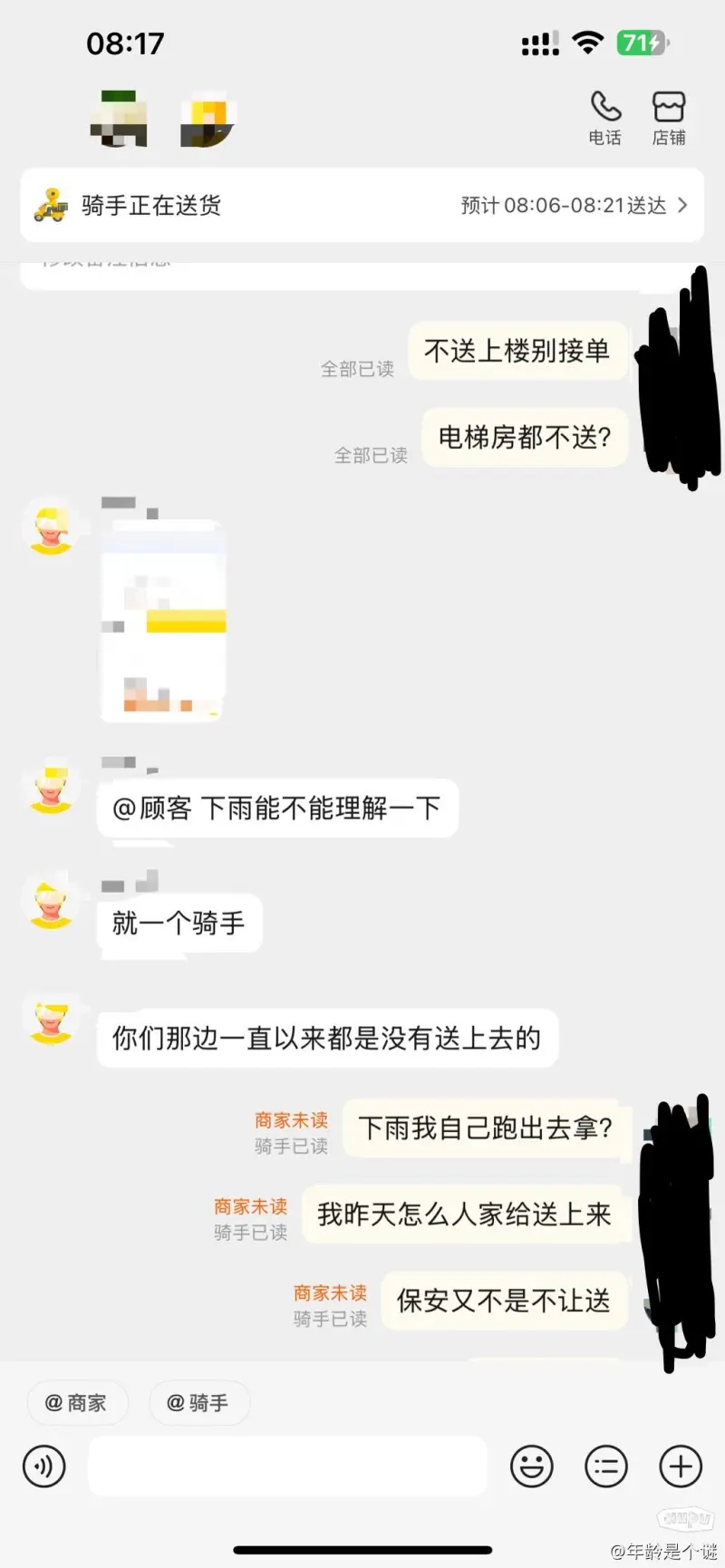Switch to voice message input
Image resolution: width=725 pixels, height=1568 pixels.
pyautogui.click(x=44, y=1466)
